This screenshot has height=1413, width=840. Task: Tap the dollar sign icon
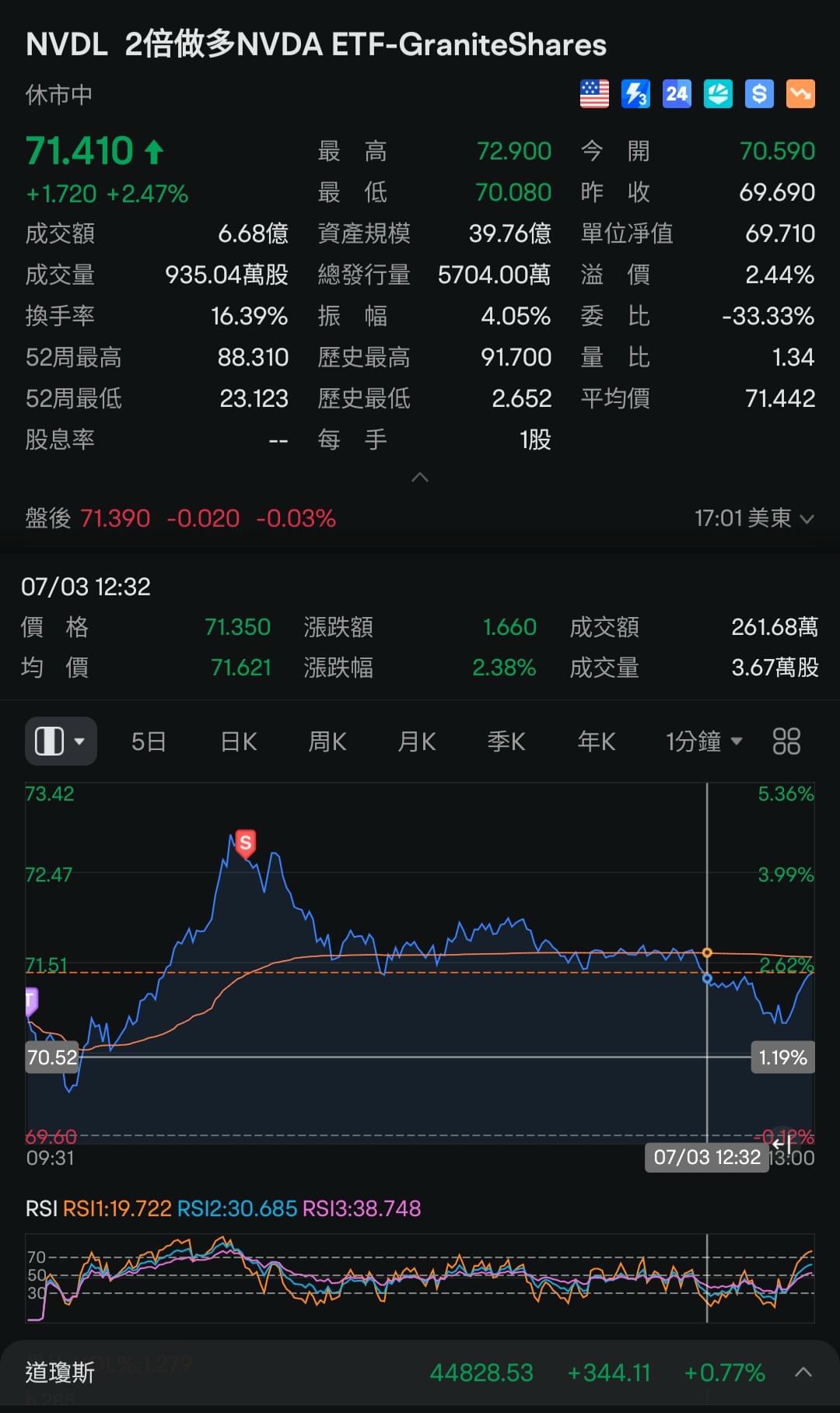coord(759,94)
